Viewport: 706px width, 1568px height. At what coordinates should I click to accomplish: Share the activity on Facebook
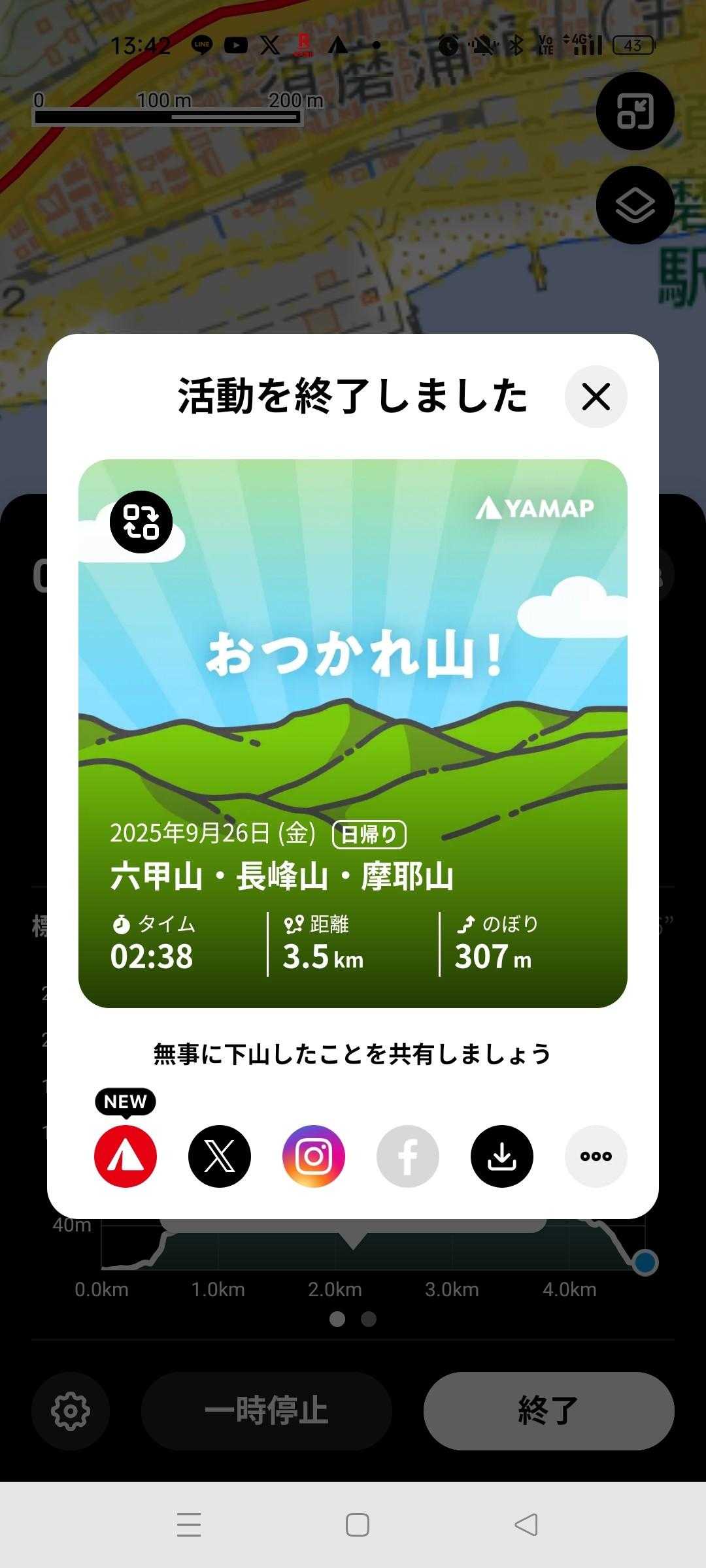tap(408, 1156)
